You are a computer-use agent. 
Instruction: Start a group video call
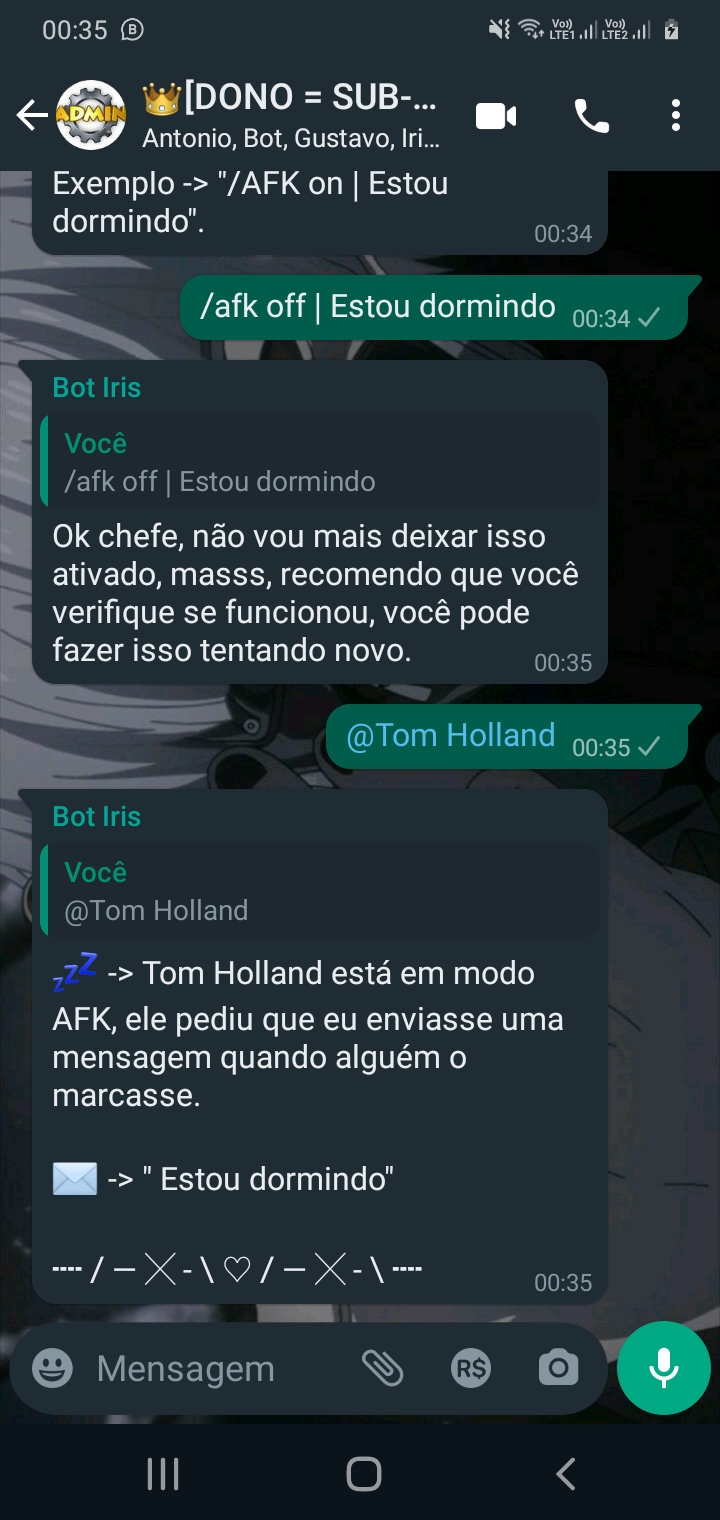496,116
